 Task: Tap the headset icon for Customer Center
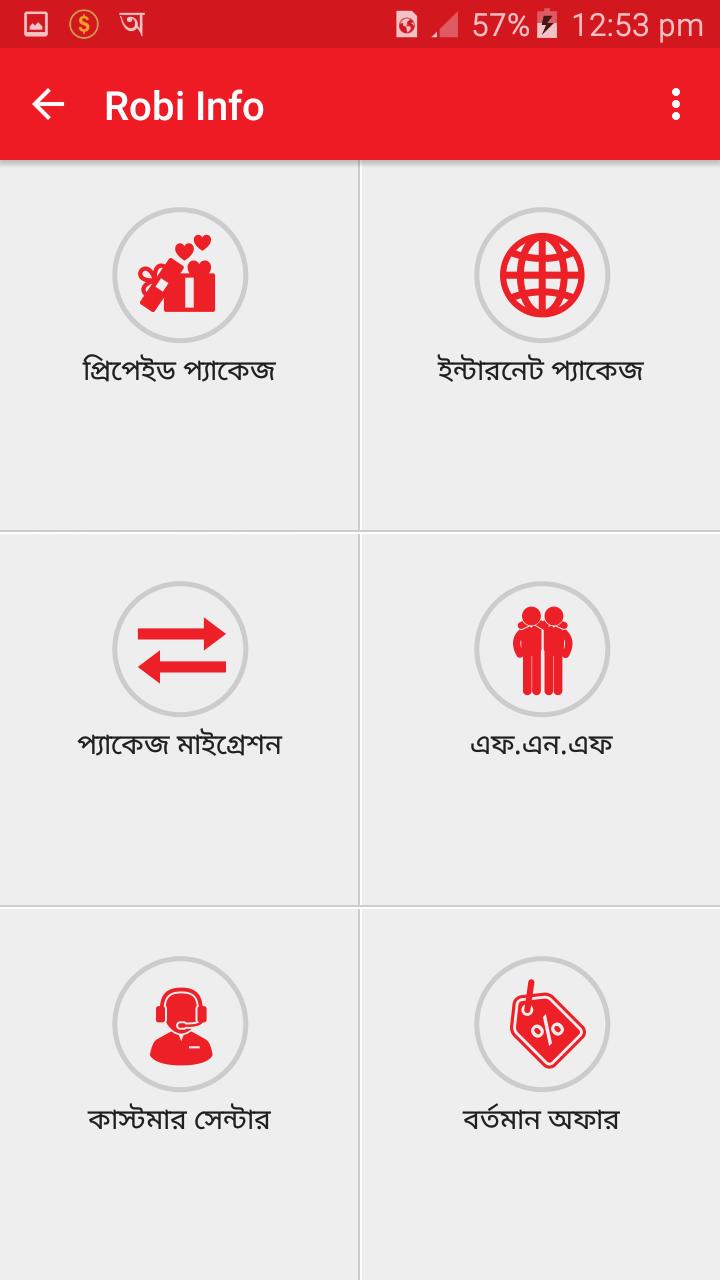(x=181, y=1020)
